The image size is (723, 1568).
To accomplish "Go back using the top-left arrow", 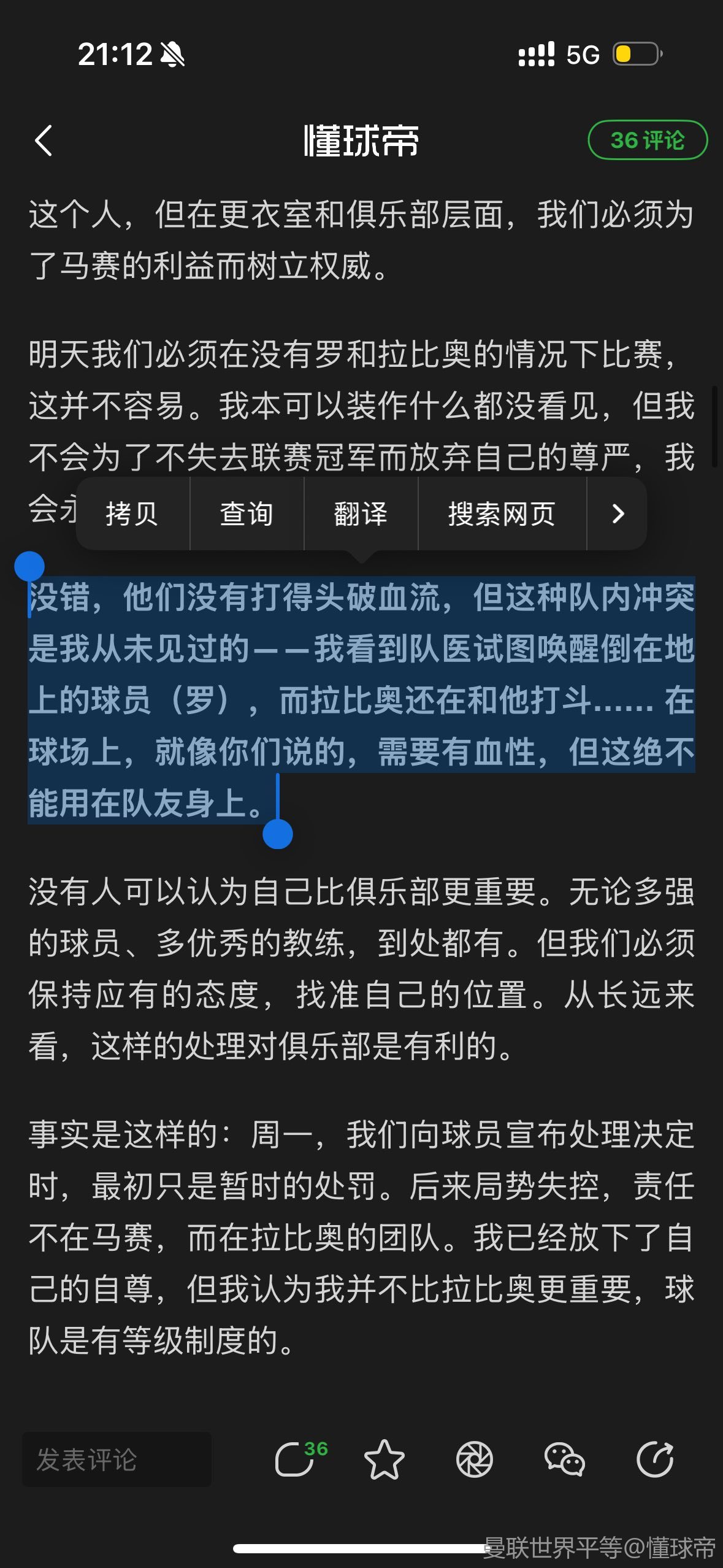I will click(x=44, y=140).
